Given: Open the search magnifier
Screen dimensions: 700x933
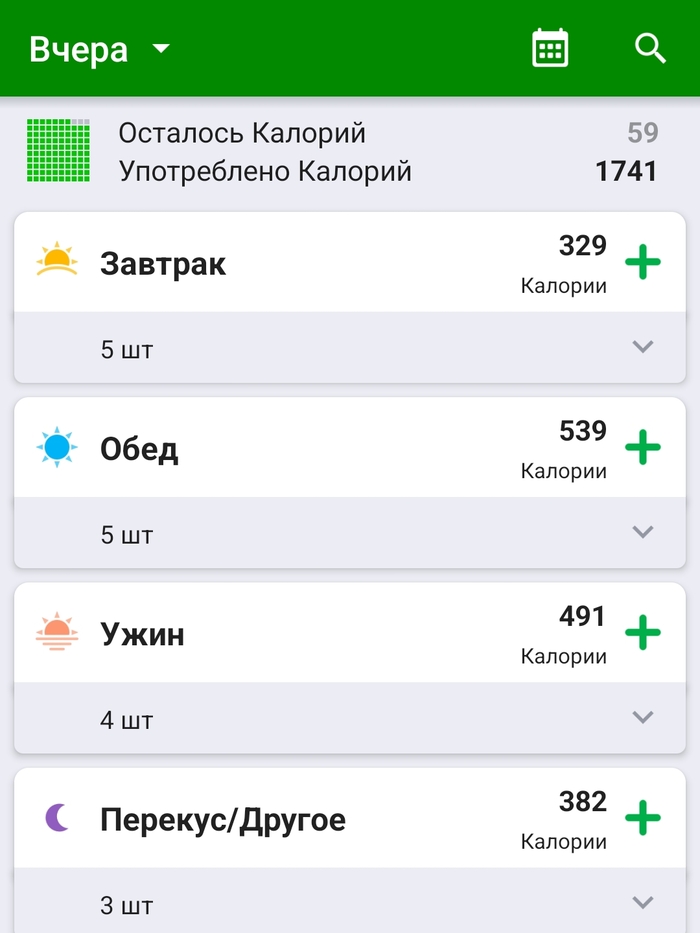Looking at the screenshot, I should coord(651,48).
